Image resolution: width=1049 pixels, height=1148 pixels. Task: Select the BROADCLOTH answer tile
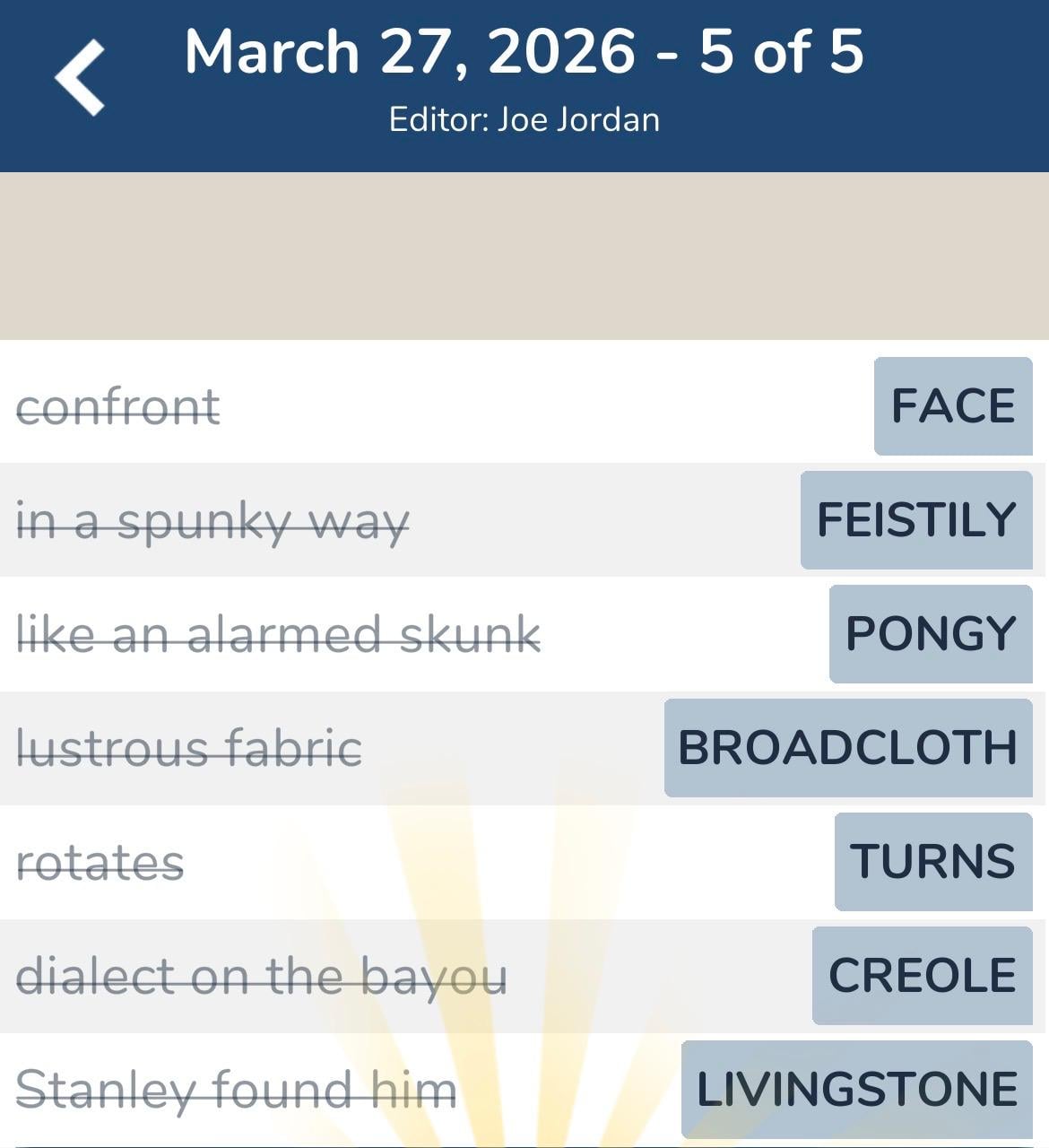847,748
